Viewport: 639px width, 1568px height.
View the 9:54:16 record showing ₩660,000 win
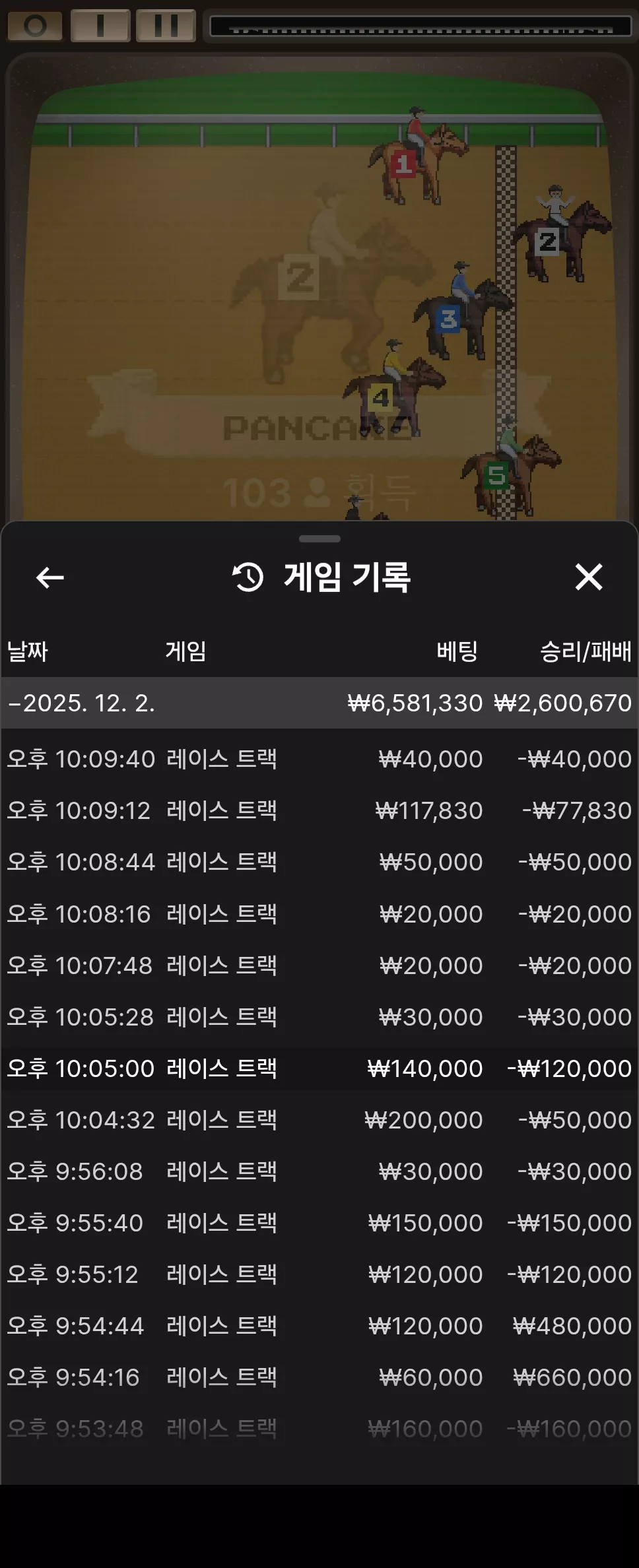[x=319, y=1377]
